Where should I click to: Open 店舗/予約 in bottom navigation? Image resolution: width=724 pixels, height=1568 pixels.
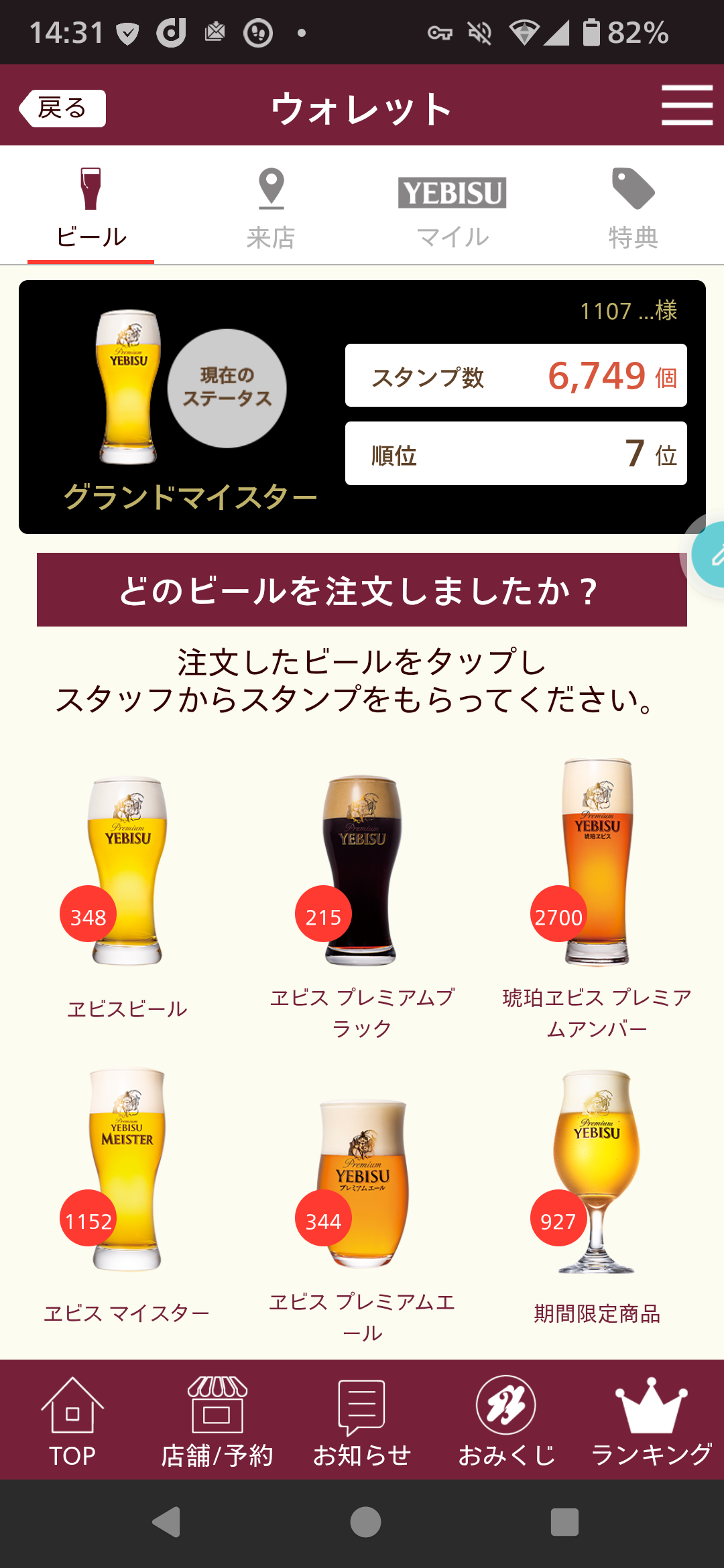pos(217,1421)
